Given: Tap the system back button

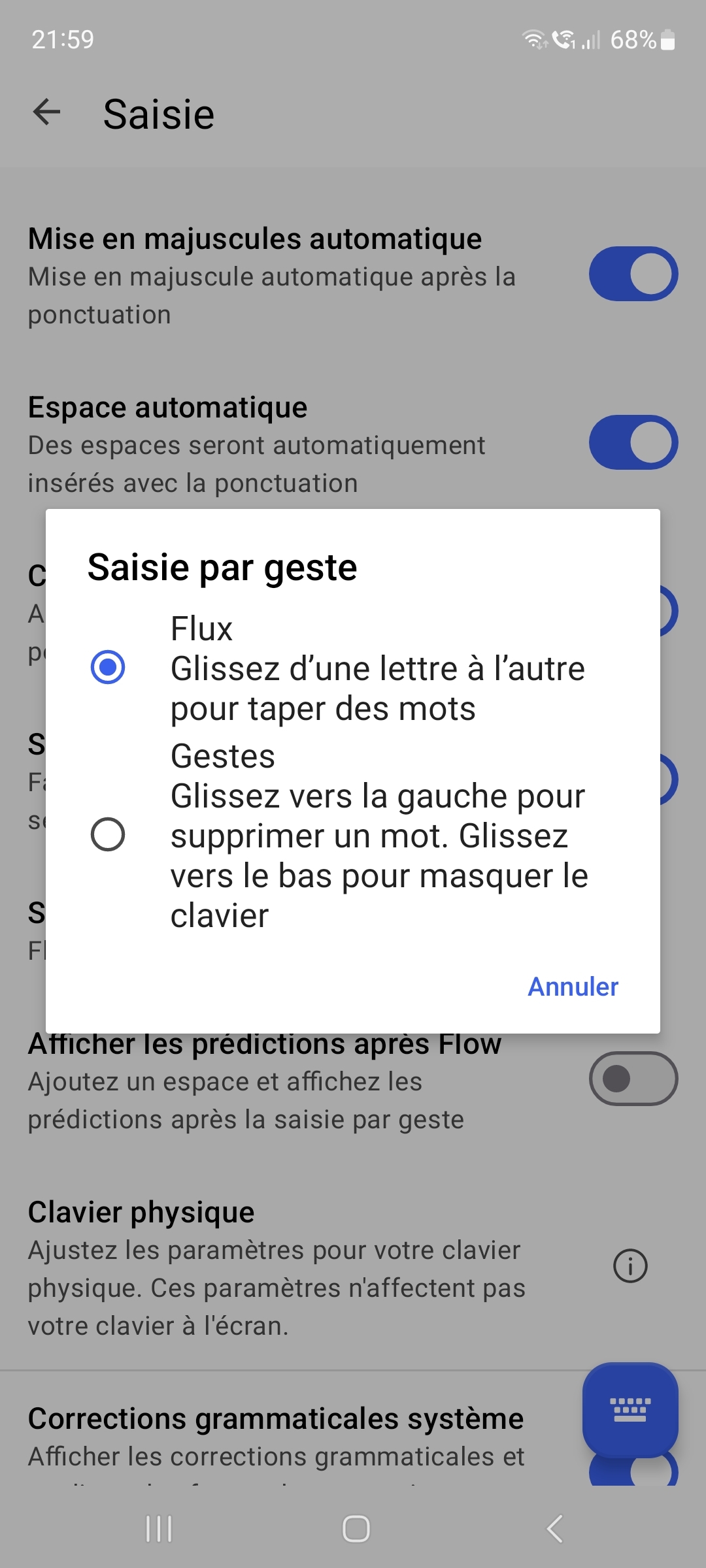Looking at the screenshot, I should tap(554, 1529).
